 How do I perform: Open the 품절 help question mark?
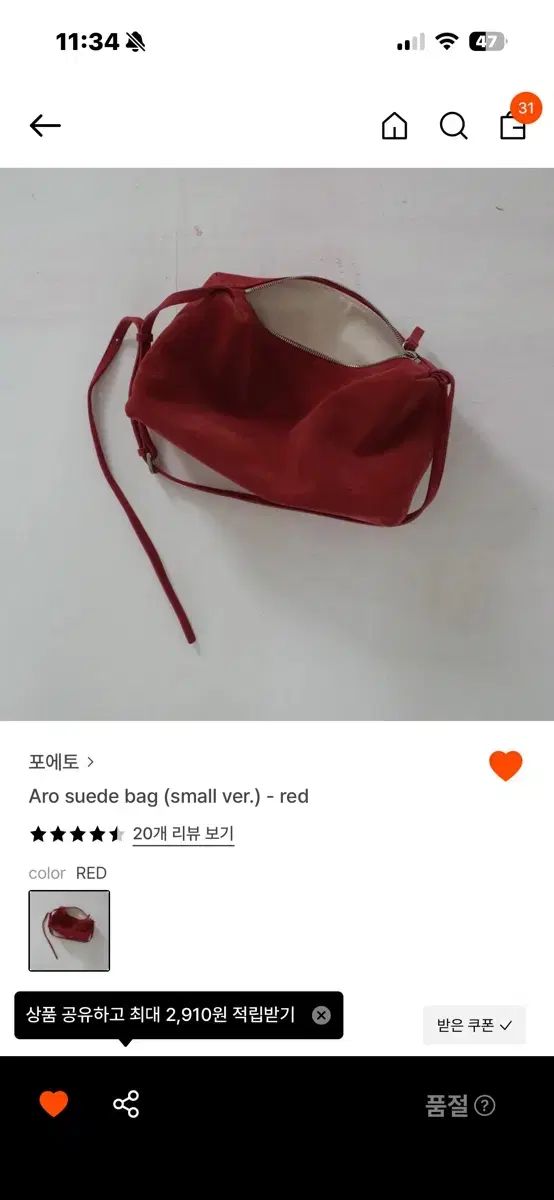click(485, 1105)
